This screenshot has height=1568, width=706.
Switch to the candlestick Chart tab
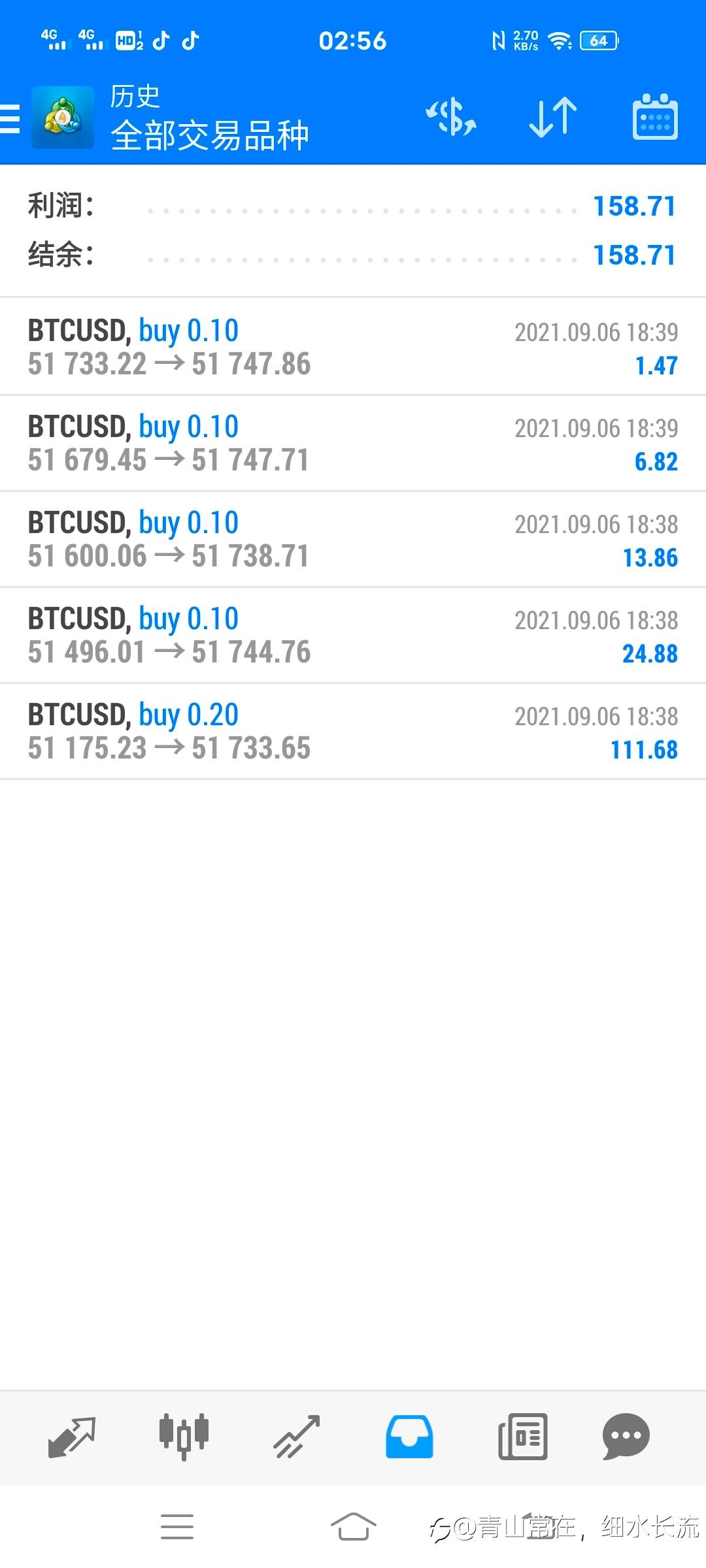coord(184,1437)
